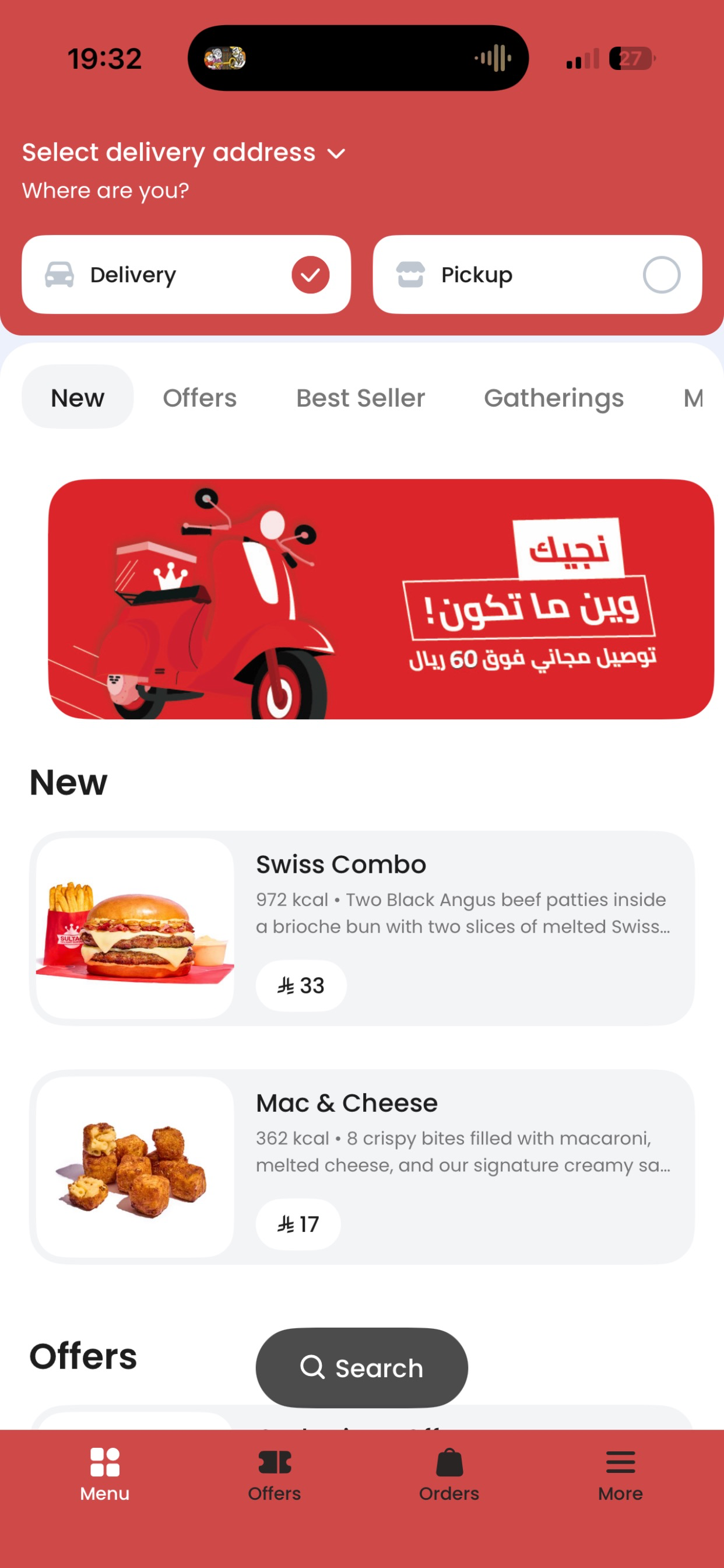Viewport: 724px width, 1568px height.
Task: Open the address chevron arrow
Action: [337, 154]
